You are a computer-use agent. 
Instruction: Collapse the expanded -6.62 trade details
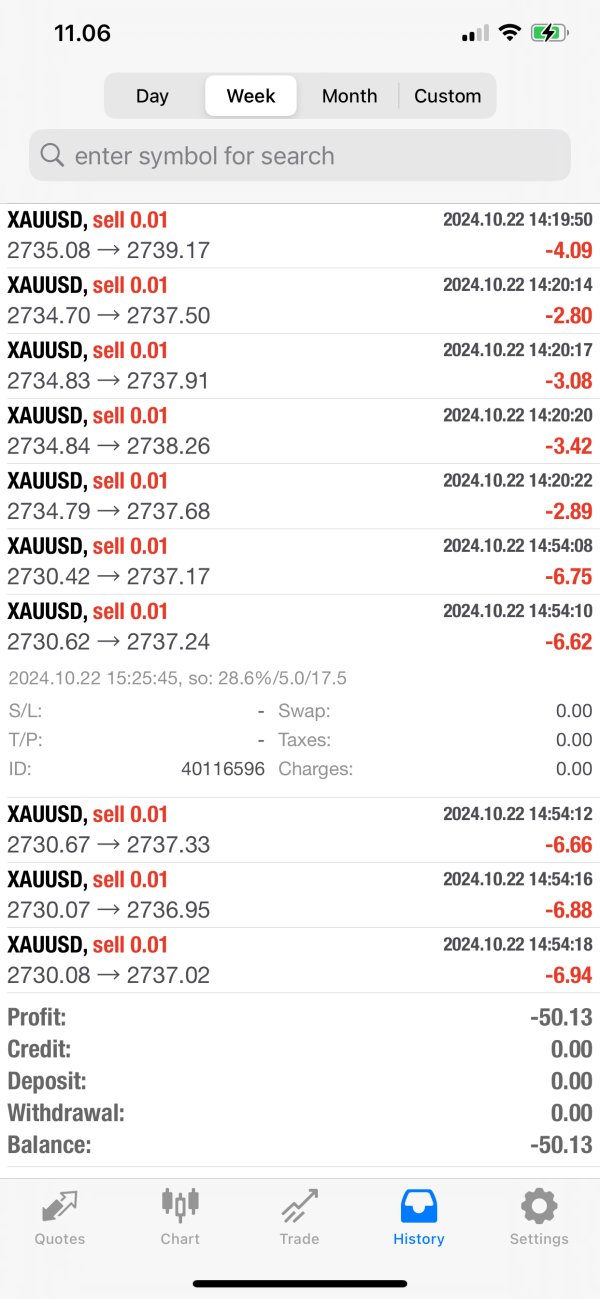tap(300, 627)
